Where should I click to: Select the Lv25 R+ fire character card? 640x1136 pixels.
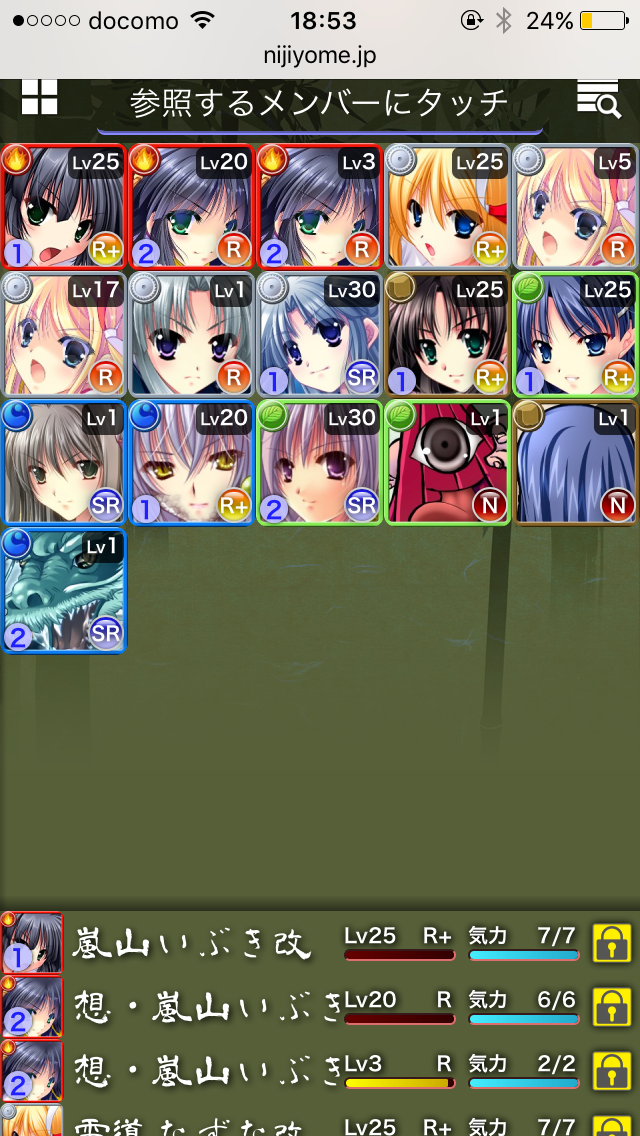tap(63, 207)
